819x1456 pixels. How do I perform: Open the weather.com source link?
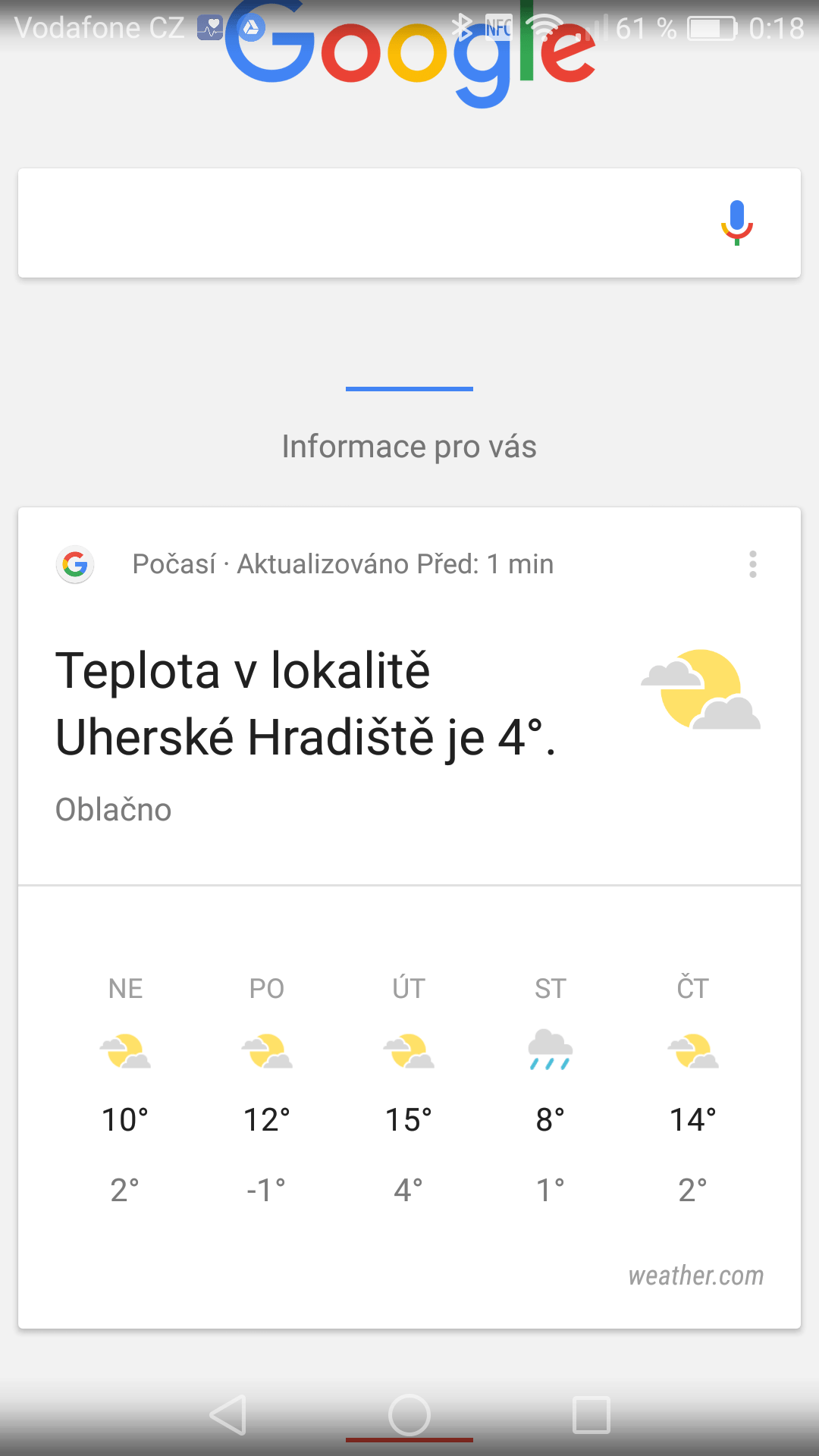point(695,1276)
